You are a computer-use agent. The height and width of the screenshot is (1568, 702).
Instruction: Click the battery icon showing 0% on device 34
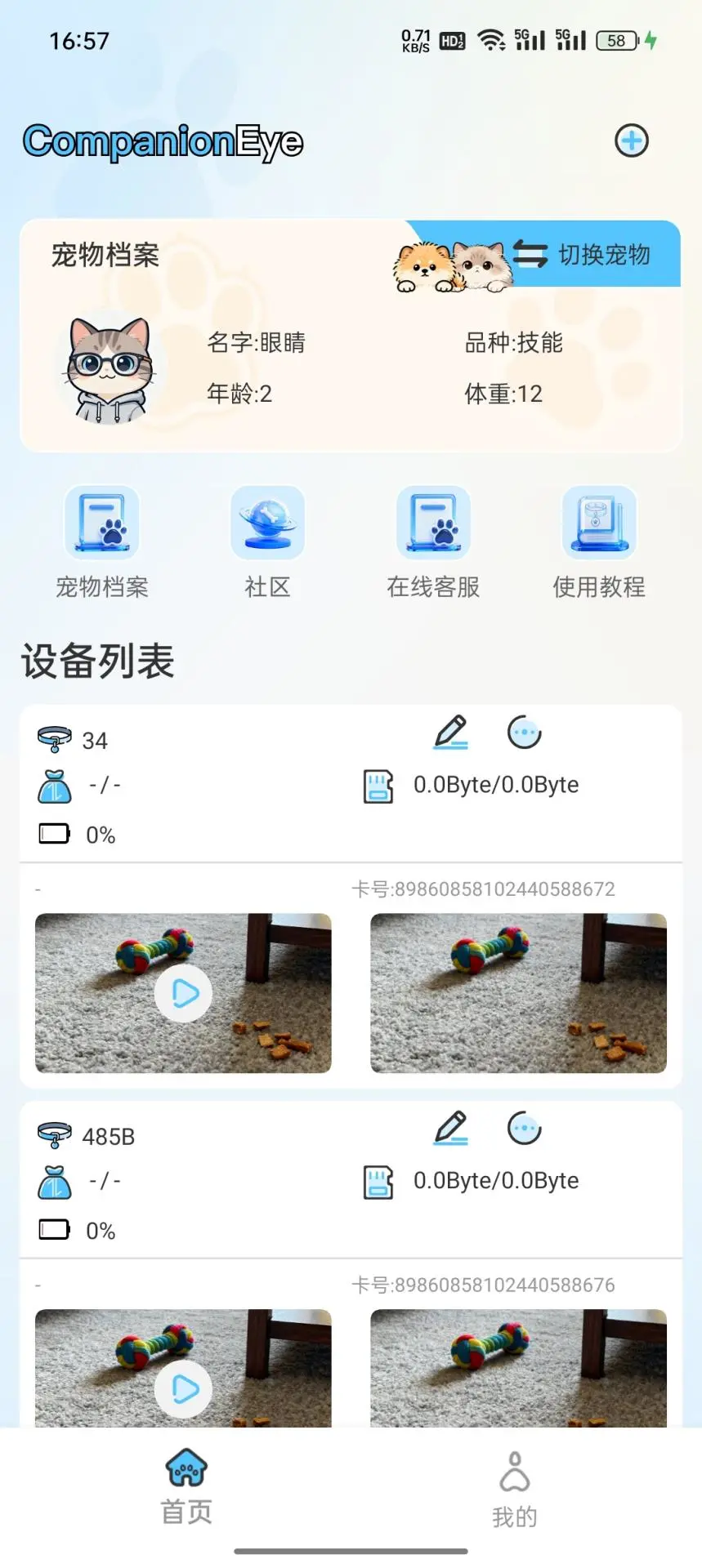(x=53, y=834)
